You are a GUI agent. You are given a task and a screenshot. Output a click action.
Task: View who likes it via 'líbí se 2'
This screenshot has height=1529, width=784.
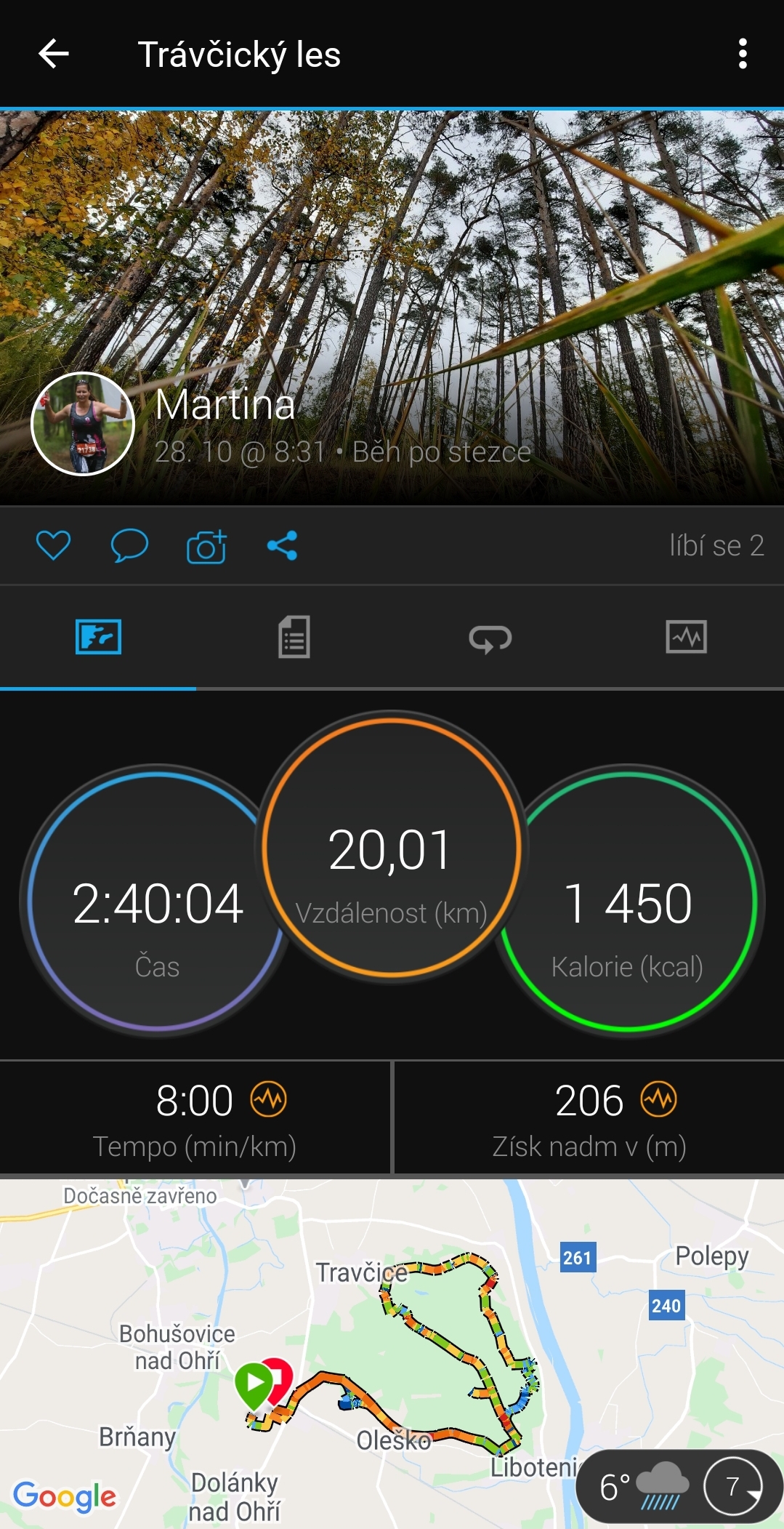pyautogui.click(x=716, y=545)
